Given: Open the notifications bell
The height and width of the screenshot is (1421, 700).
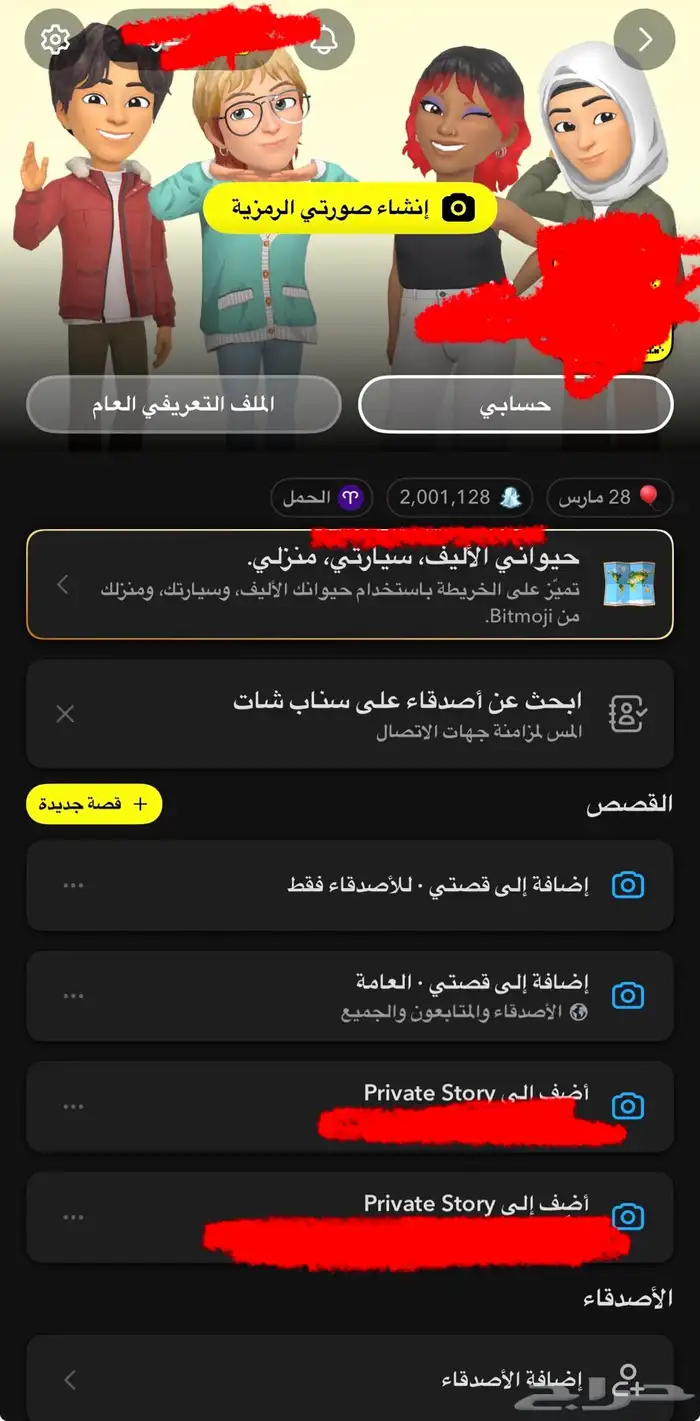Looking at the screenshot, I should tap(325, 39).
